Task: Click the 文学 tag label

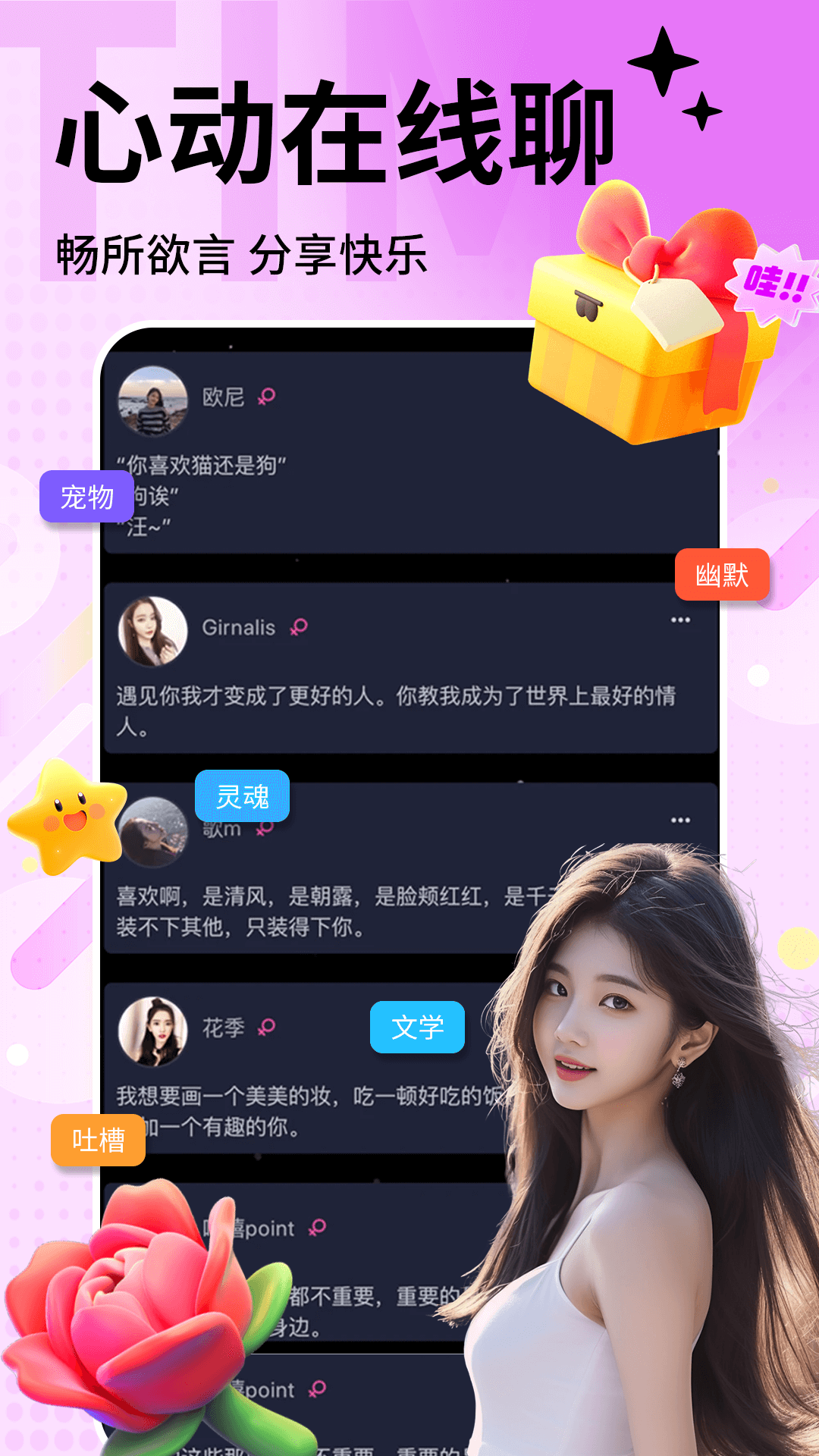Action: pyautogui.click(x=419, y=1025)
